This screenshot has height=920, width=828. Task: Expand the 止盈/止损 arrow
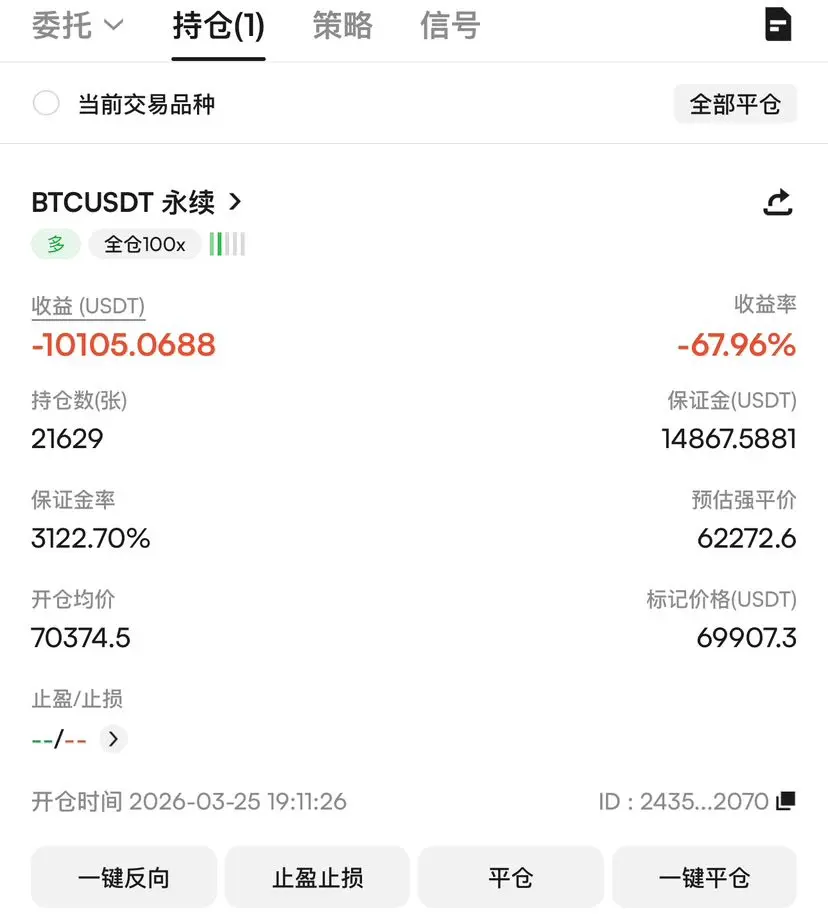(113, 739)
